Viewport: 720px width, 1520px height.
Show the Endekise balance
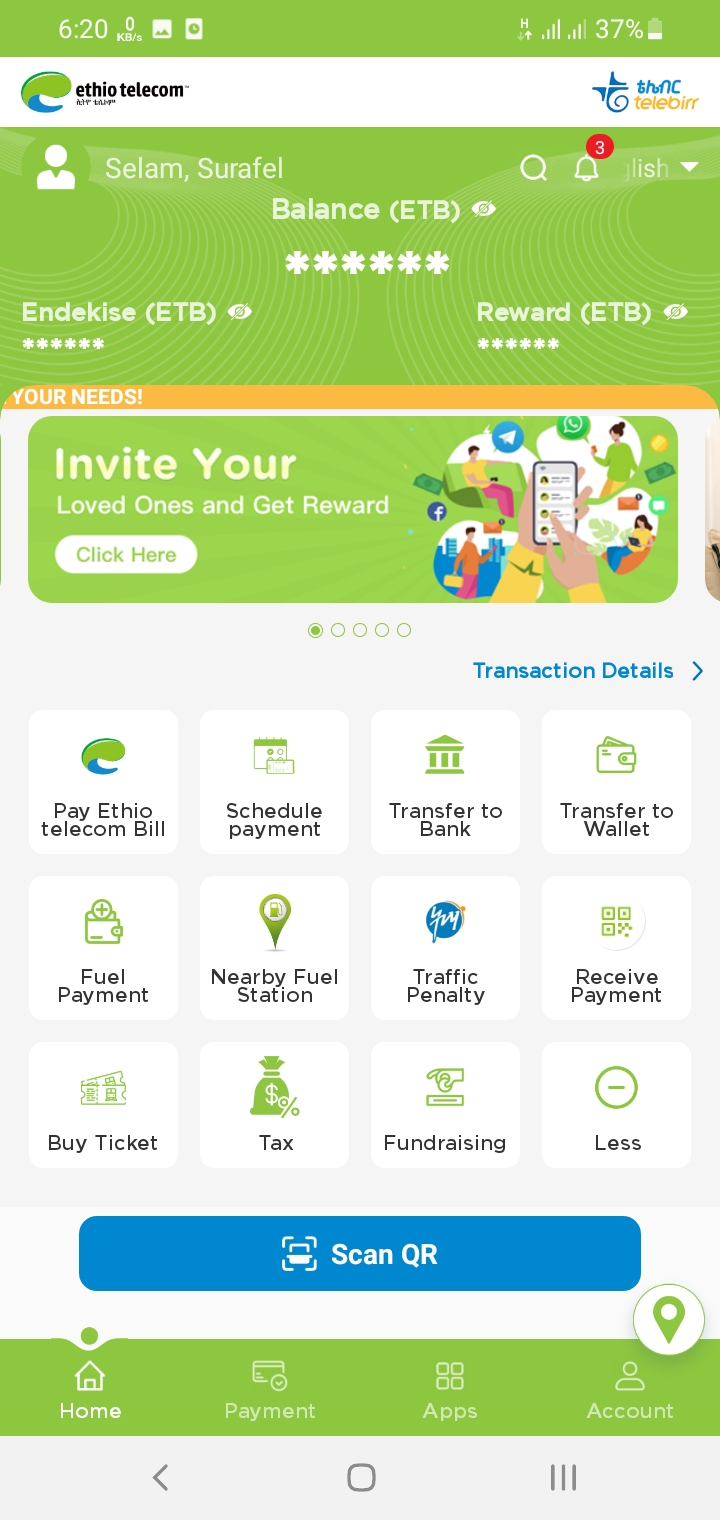239,312
